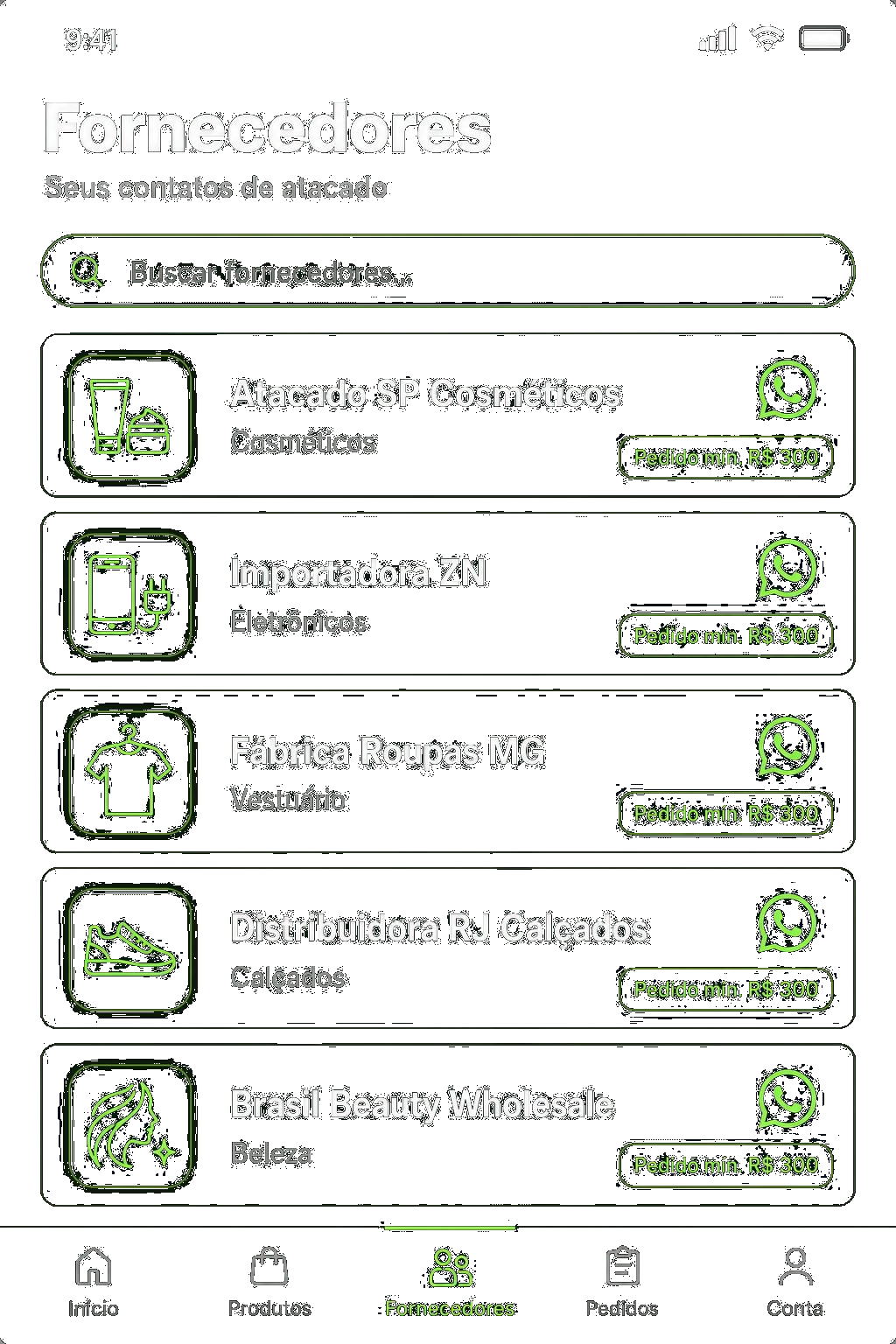Tap the Pedido mín. R$ 300 badge for Importadora ZN
The height and width of the screenshot is (1344, 896).
click(x=725, y=636)
